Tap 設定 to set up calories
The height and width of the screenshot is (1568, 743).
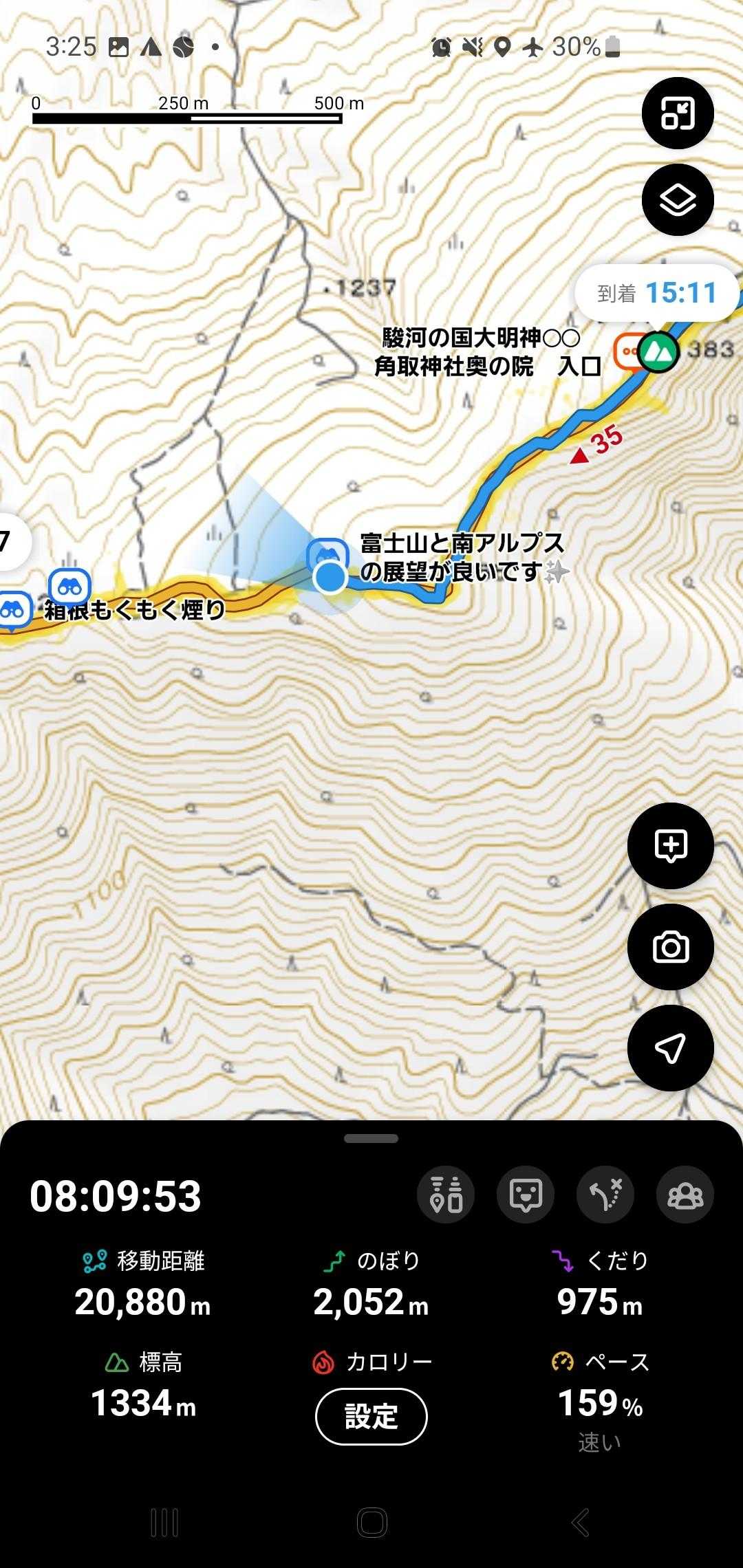(371, 1417)
